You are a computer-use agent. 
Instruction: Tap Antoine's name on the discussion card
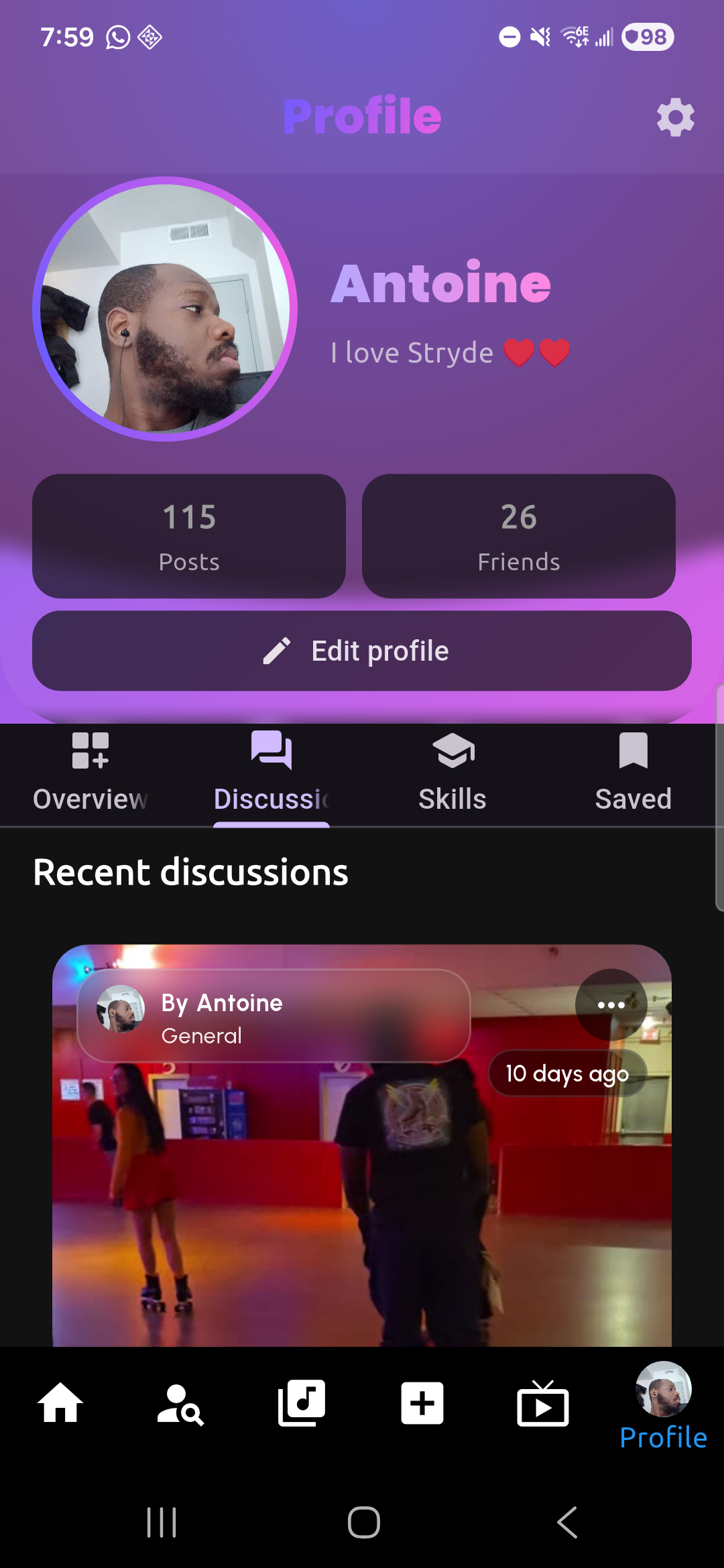click(x=222, y=1002)
